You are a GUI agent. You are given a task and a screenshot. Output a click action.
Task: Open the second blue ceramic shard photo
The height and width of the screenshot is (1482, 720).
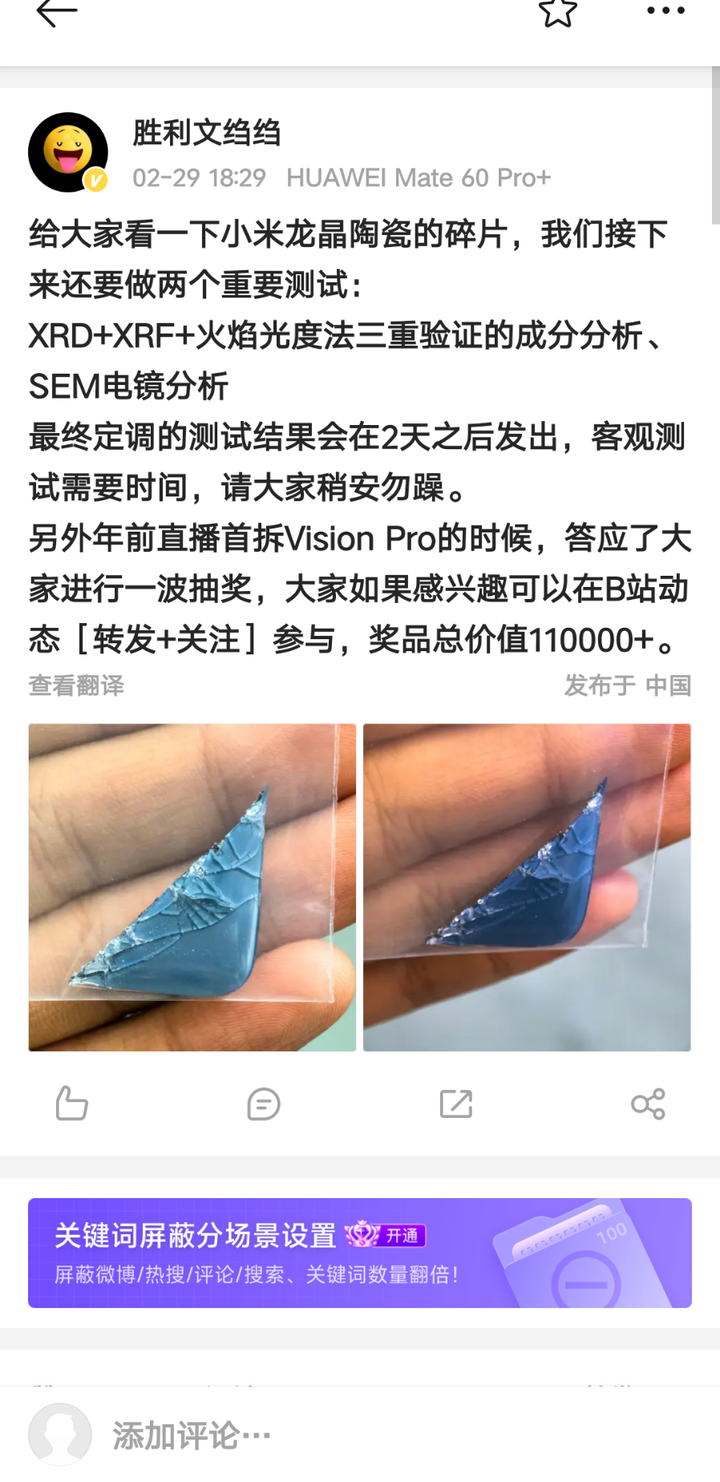point(527,887)
